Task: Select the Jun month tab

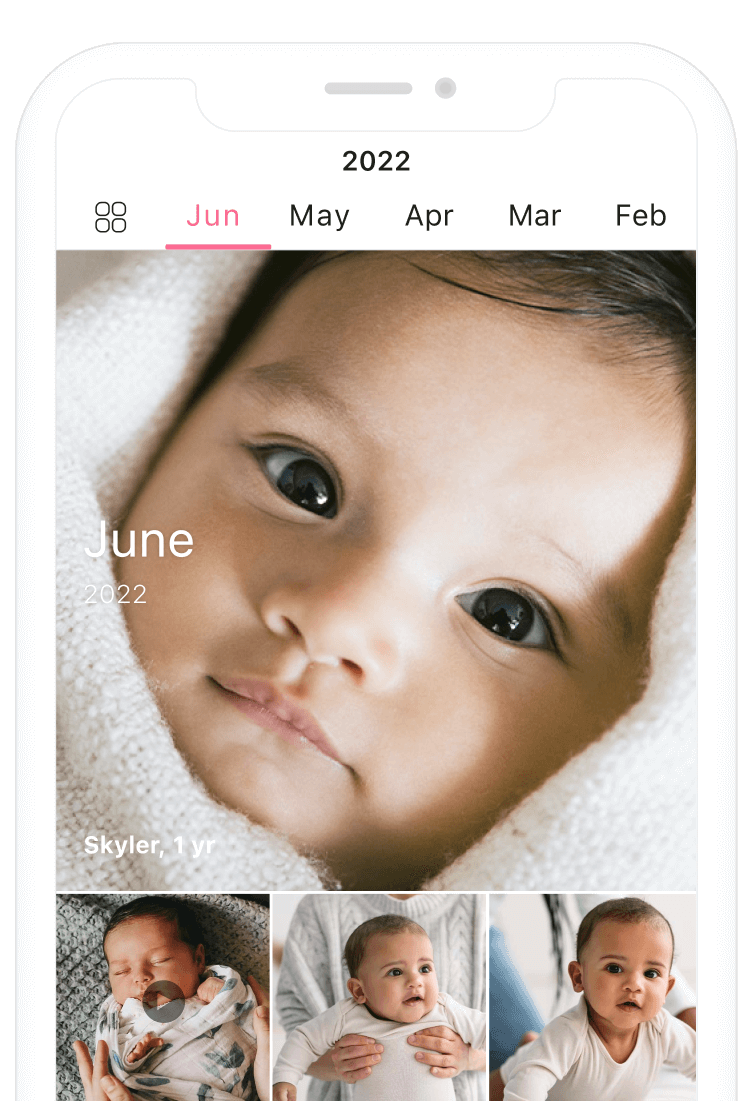Action: (213, 216)
